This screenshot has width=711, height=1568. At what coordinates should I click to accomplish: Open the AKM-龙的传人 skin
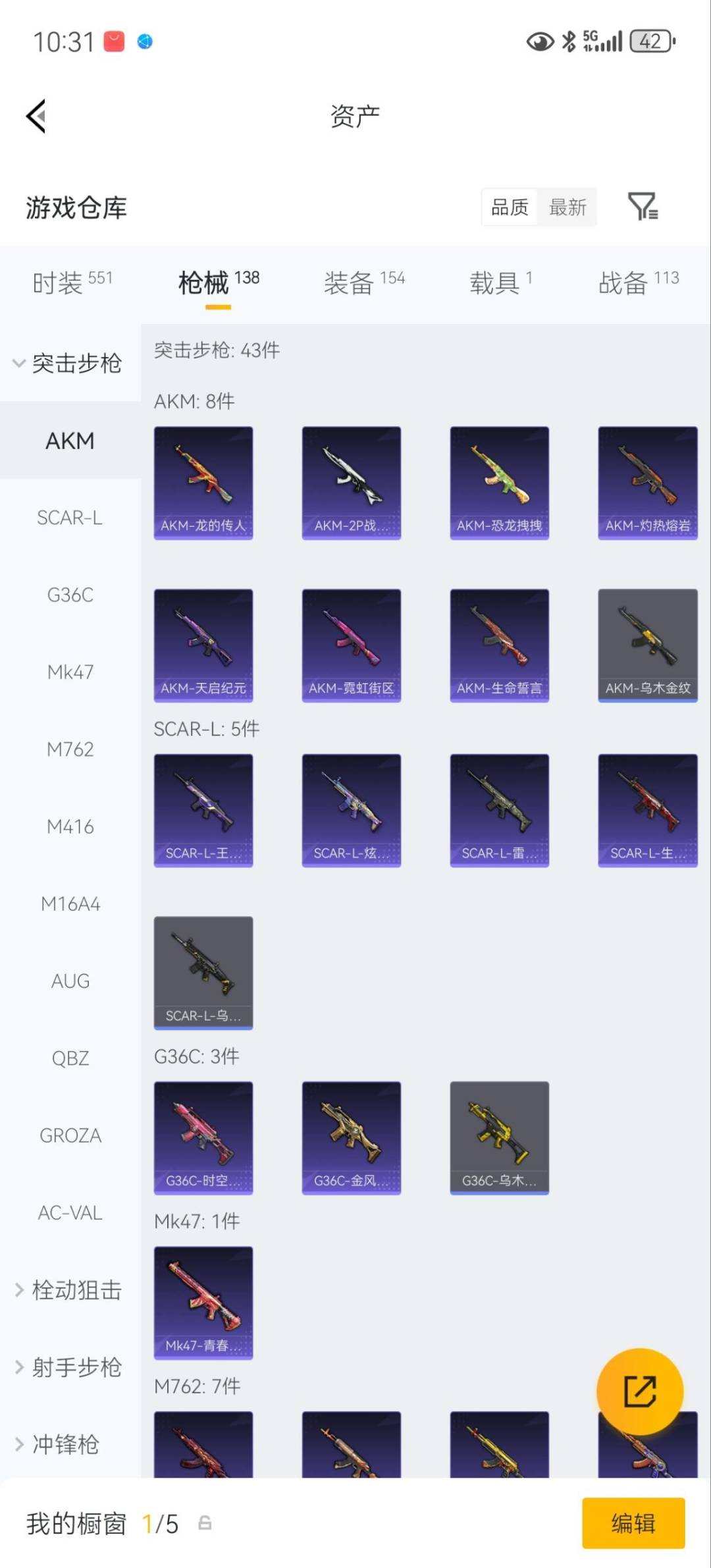tap(203, 483)
